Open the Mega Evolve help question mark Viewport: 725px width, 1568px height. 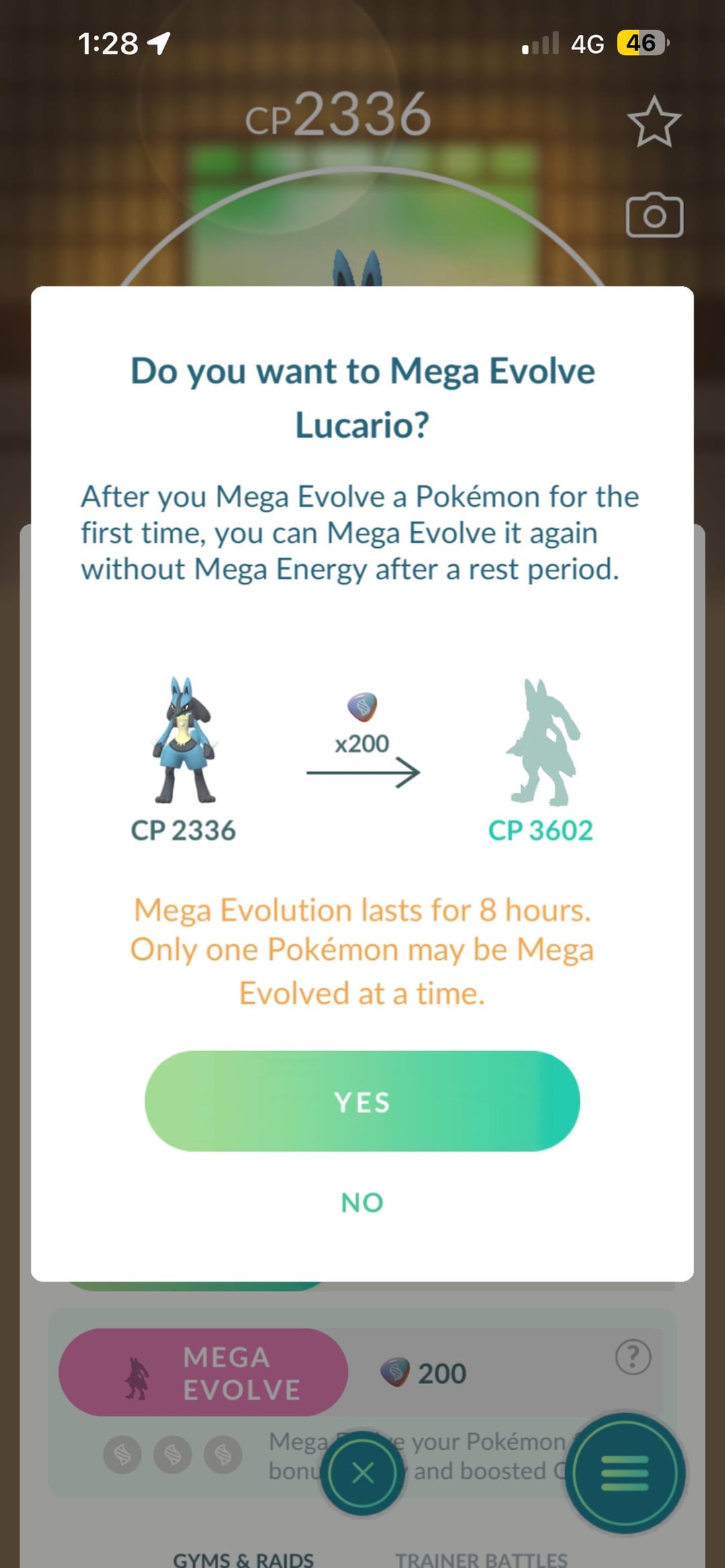[x=633, y=1357]
